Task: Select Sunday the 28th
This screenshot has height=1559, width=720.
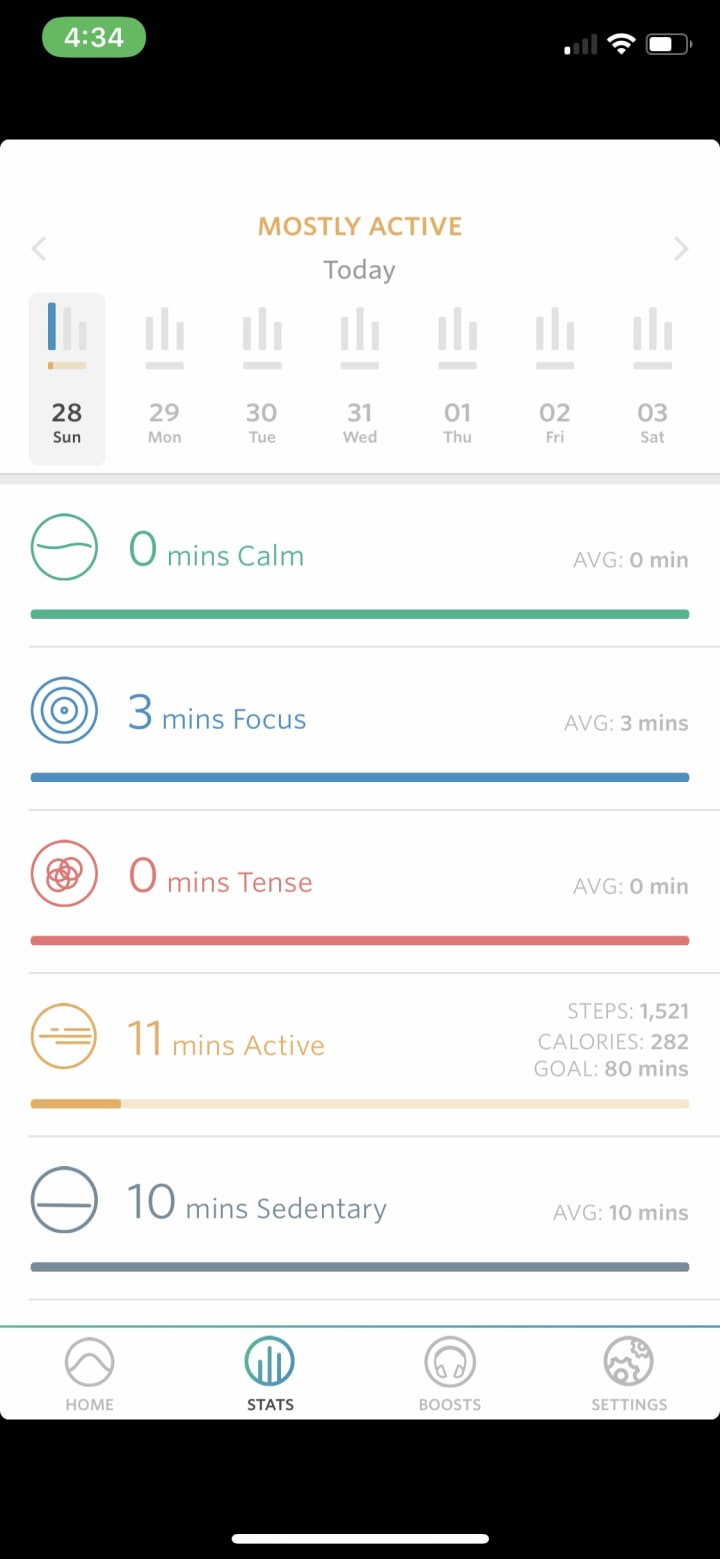Action: coord(67,379)
